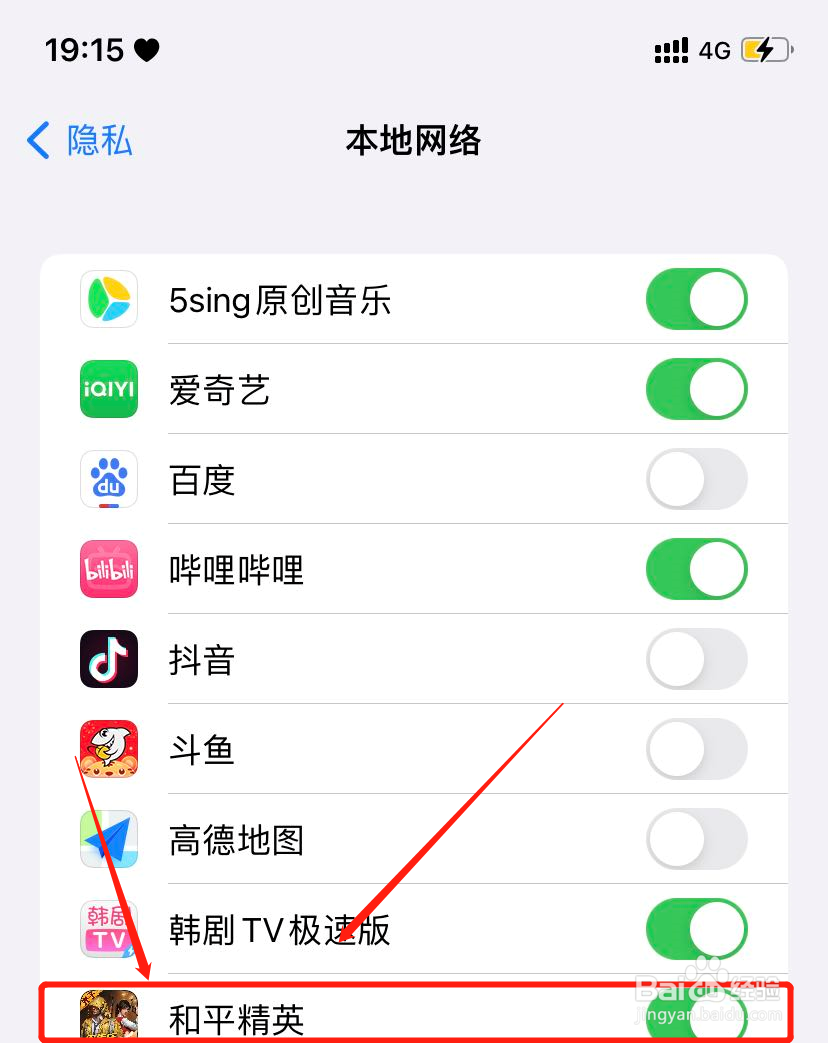The image size is (828, 1043).
Task: Click the 5sing原创音乐 app icon
Action: [x=108, y=299]
